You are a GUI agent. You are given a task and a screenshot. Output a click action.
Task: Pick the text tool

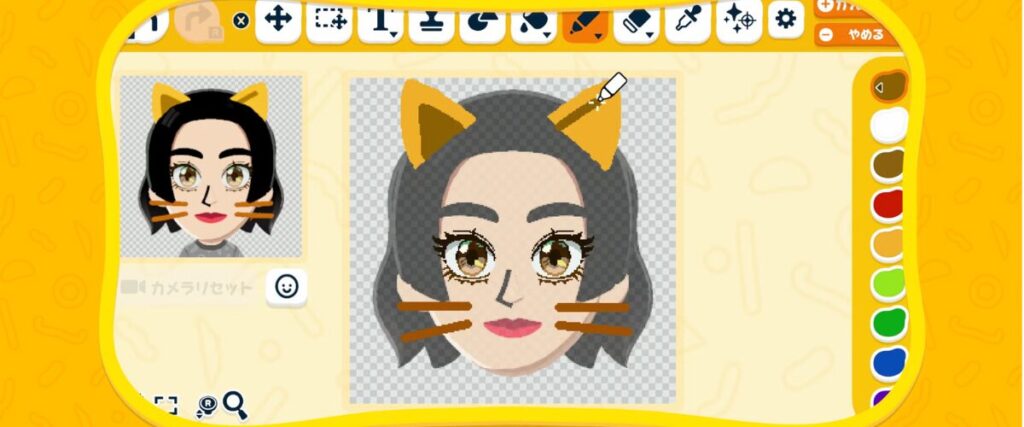[x=381, y=21]
